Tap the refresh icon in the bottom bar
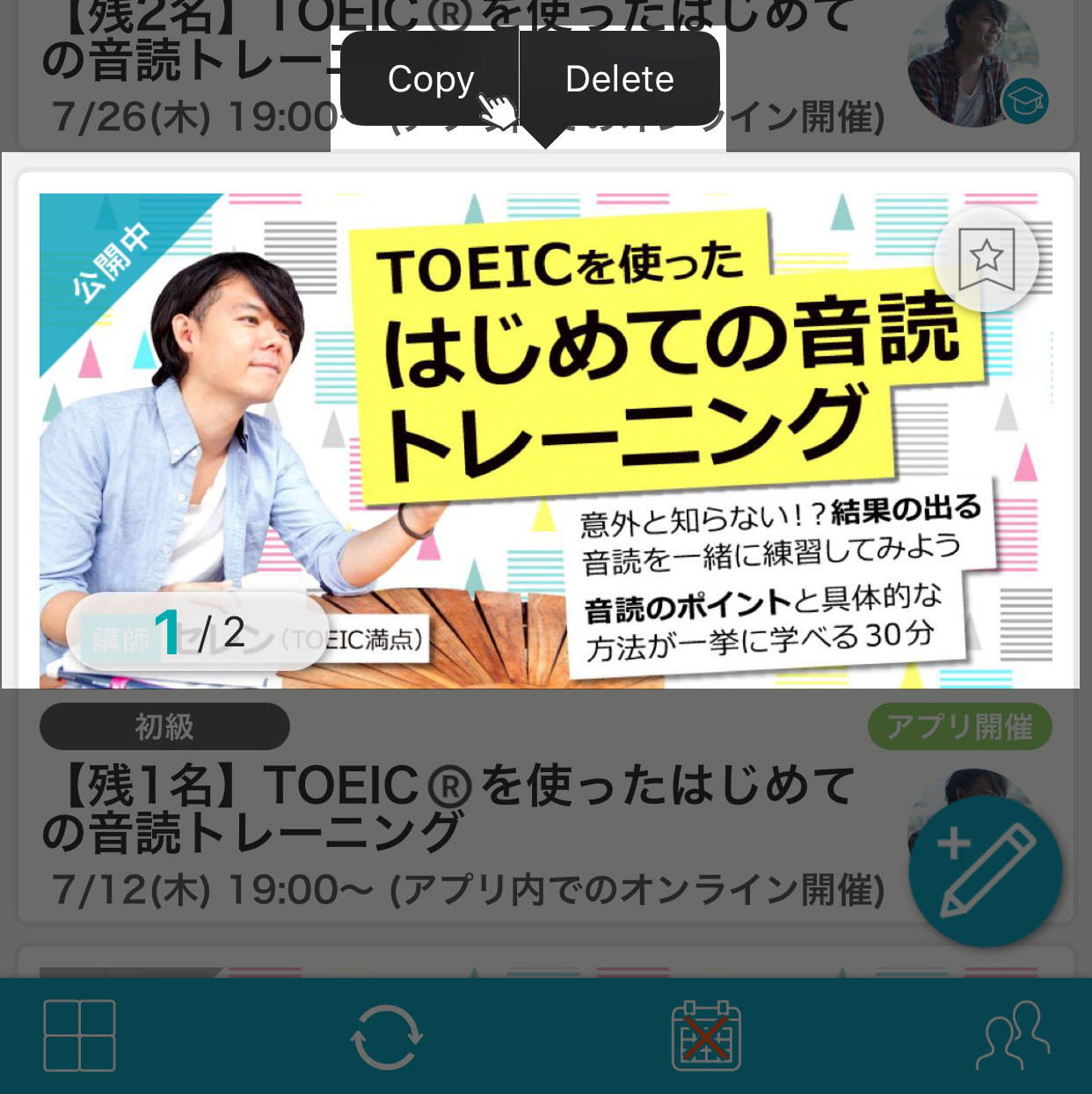This screenshot has height=1094, width=1092. (x=387, y=1036)
